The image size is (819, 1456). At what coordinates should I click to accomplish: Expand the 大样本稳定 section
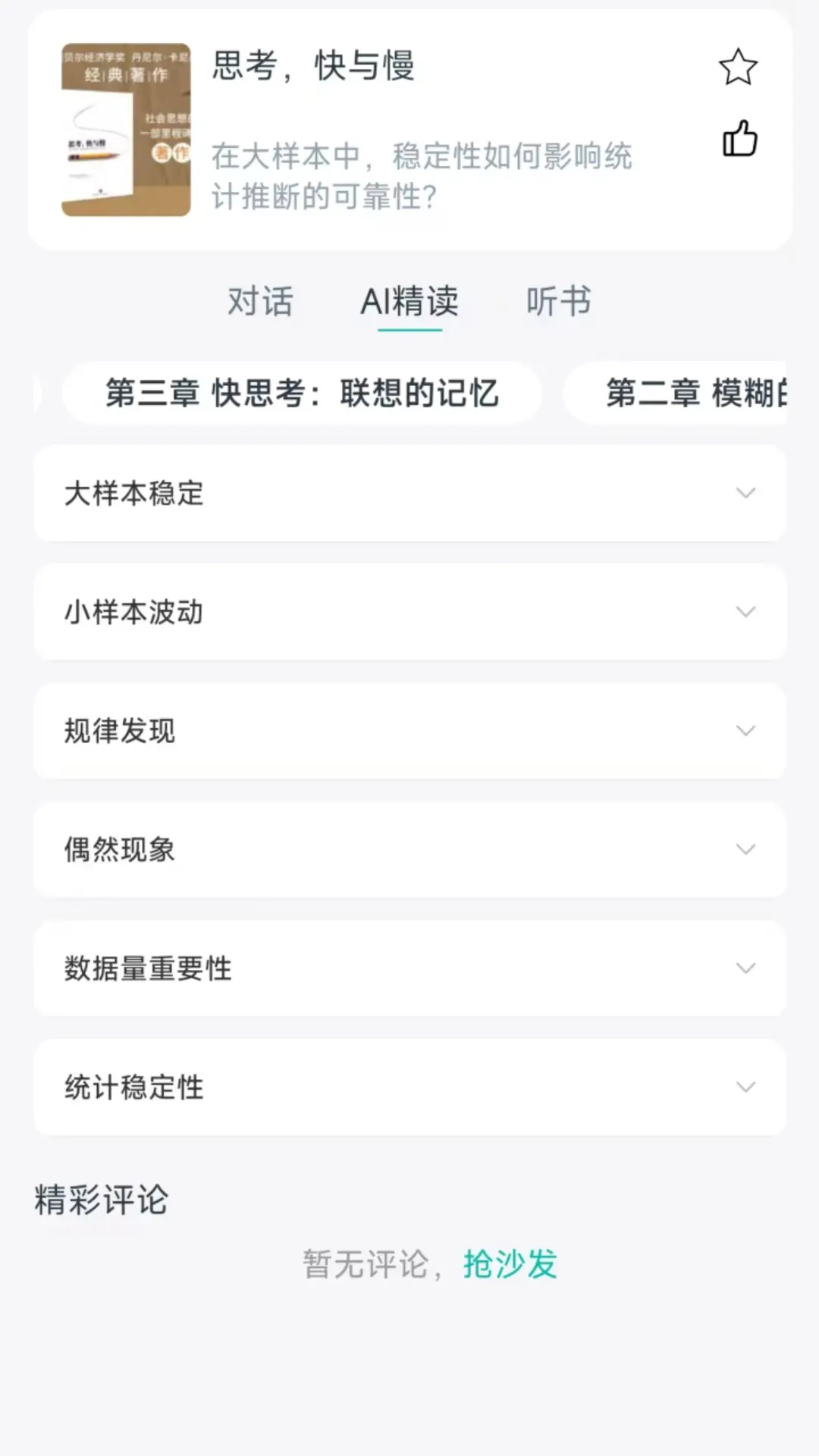[409, 493]
